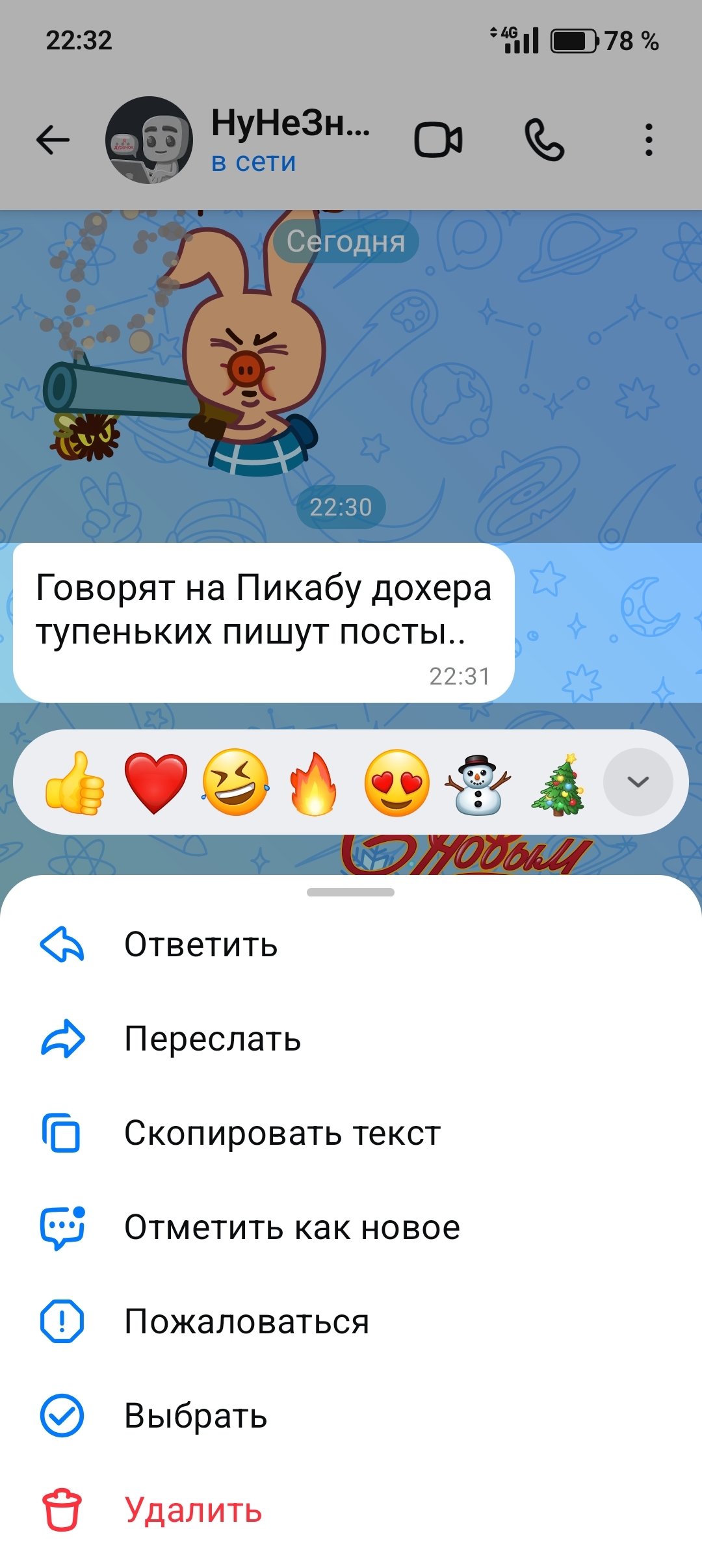This screenshot has width=702, height=1568.
Task: React with the thumbs up emoji
Action: click(75, 782)
